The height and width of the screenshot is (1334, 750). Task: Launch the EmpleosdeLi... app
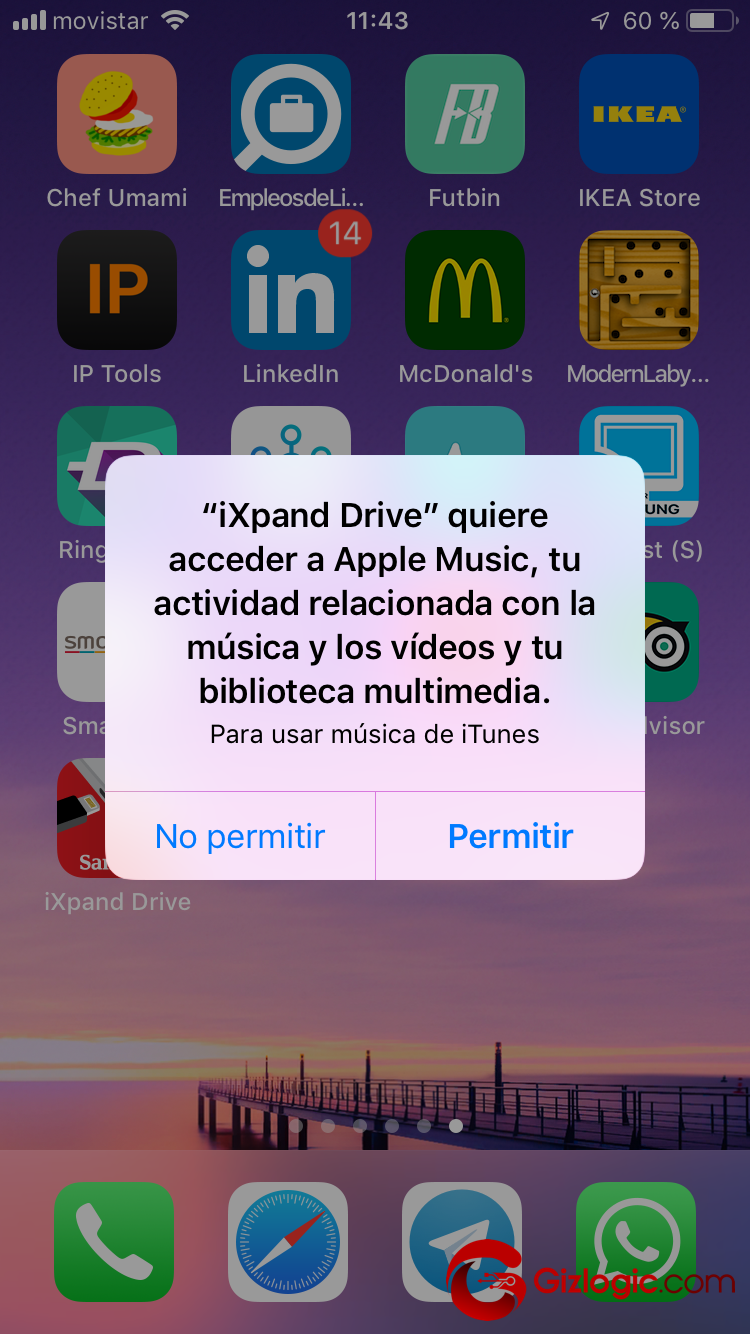[291, 114]
